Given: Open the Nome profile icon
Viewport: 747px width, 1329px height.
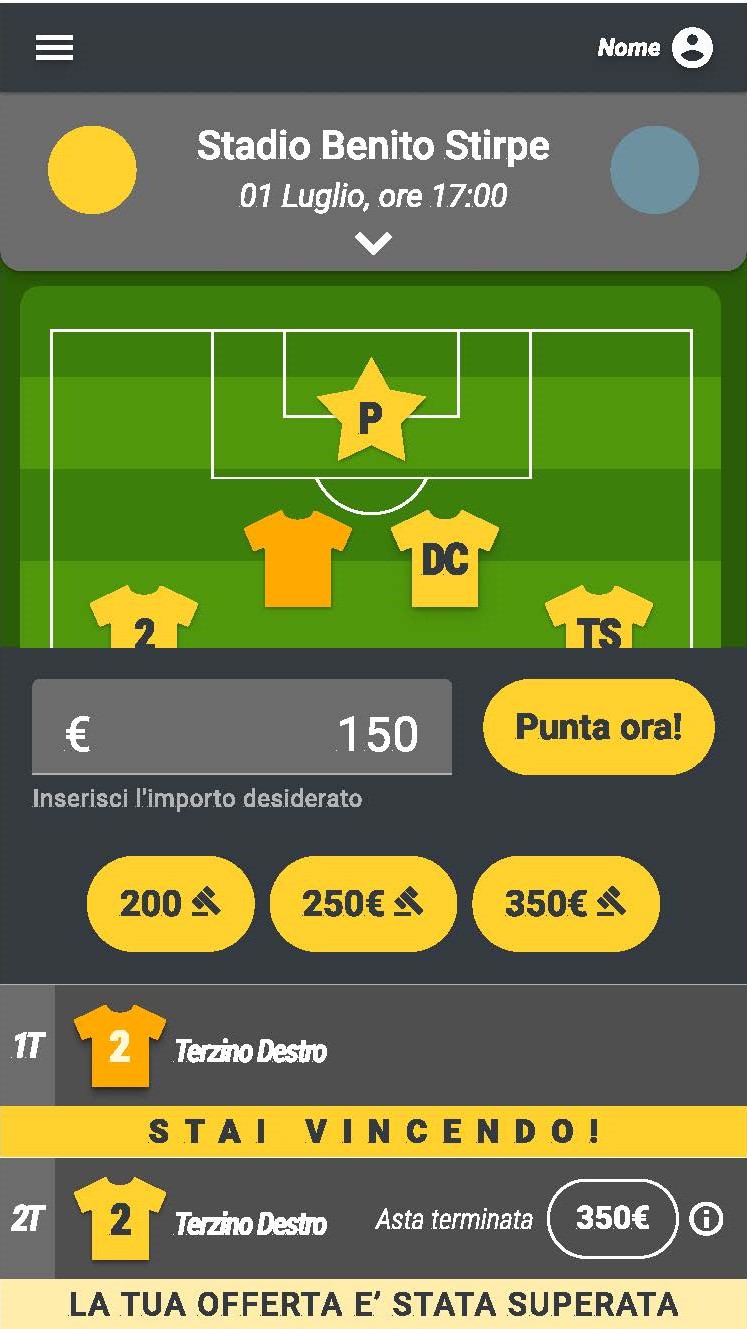Looking at the screenshot, I should point(691,47).
